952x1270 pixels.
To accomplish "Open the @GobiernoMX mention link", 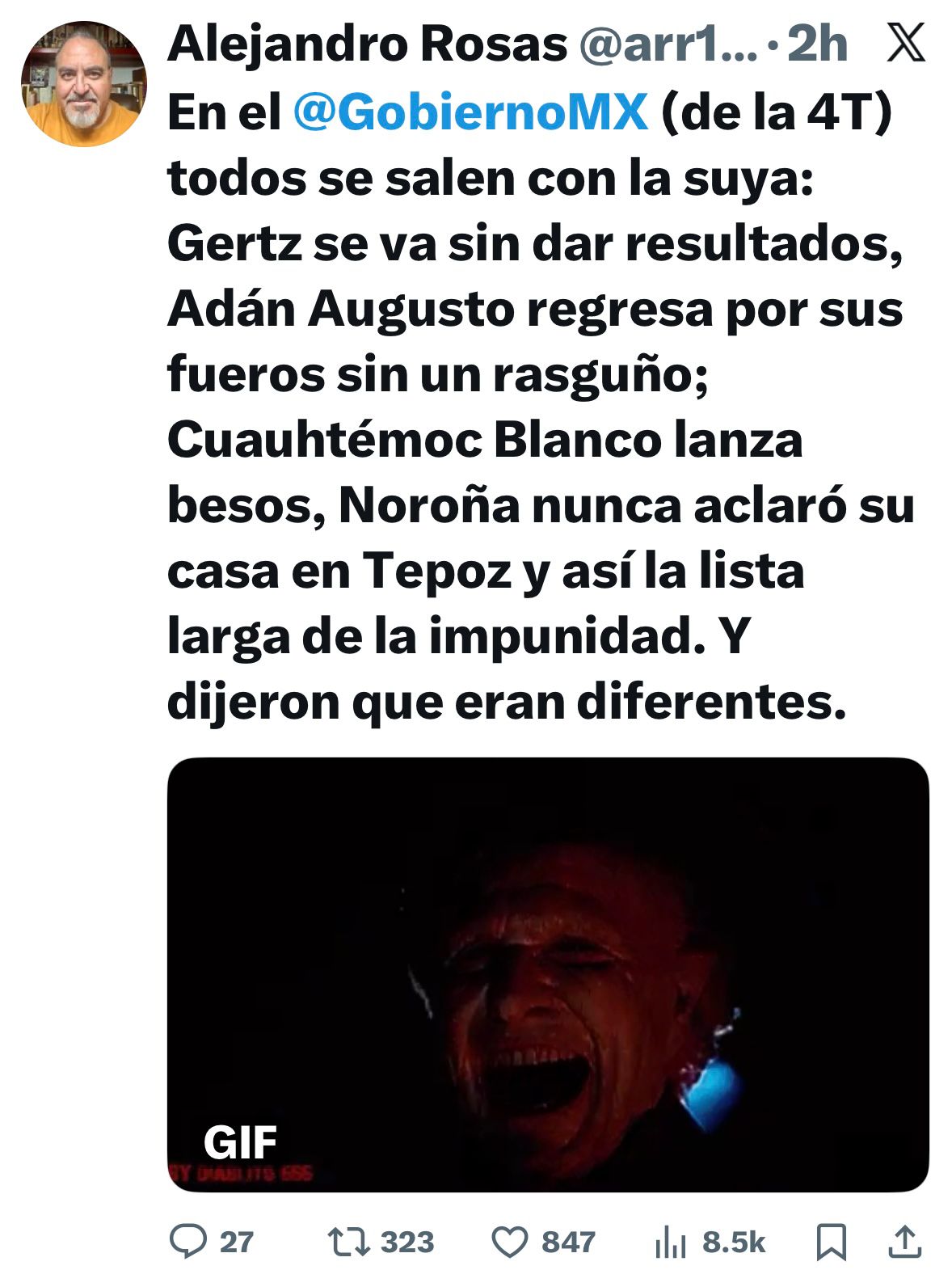I will pos(470,112).
